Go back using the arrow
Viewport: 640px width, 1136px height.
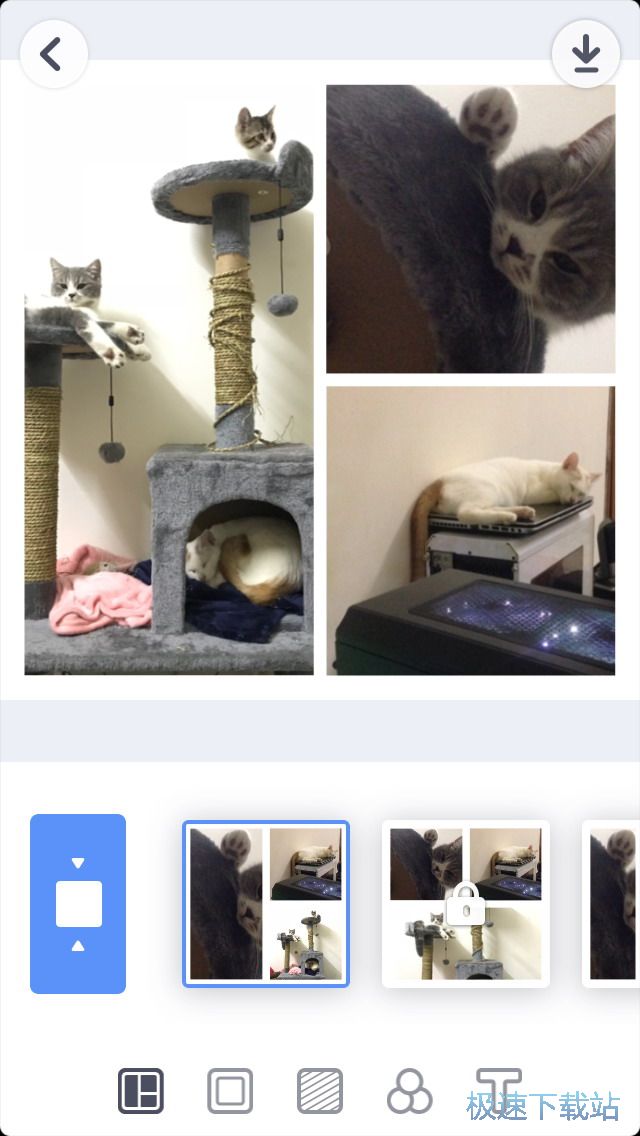coord(53,54)
